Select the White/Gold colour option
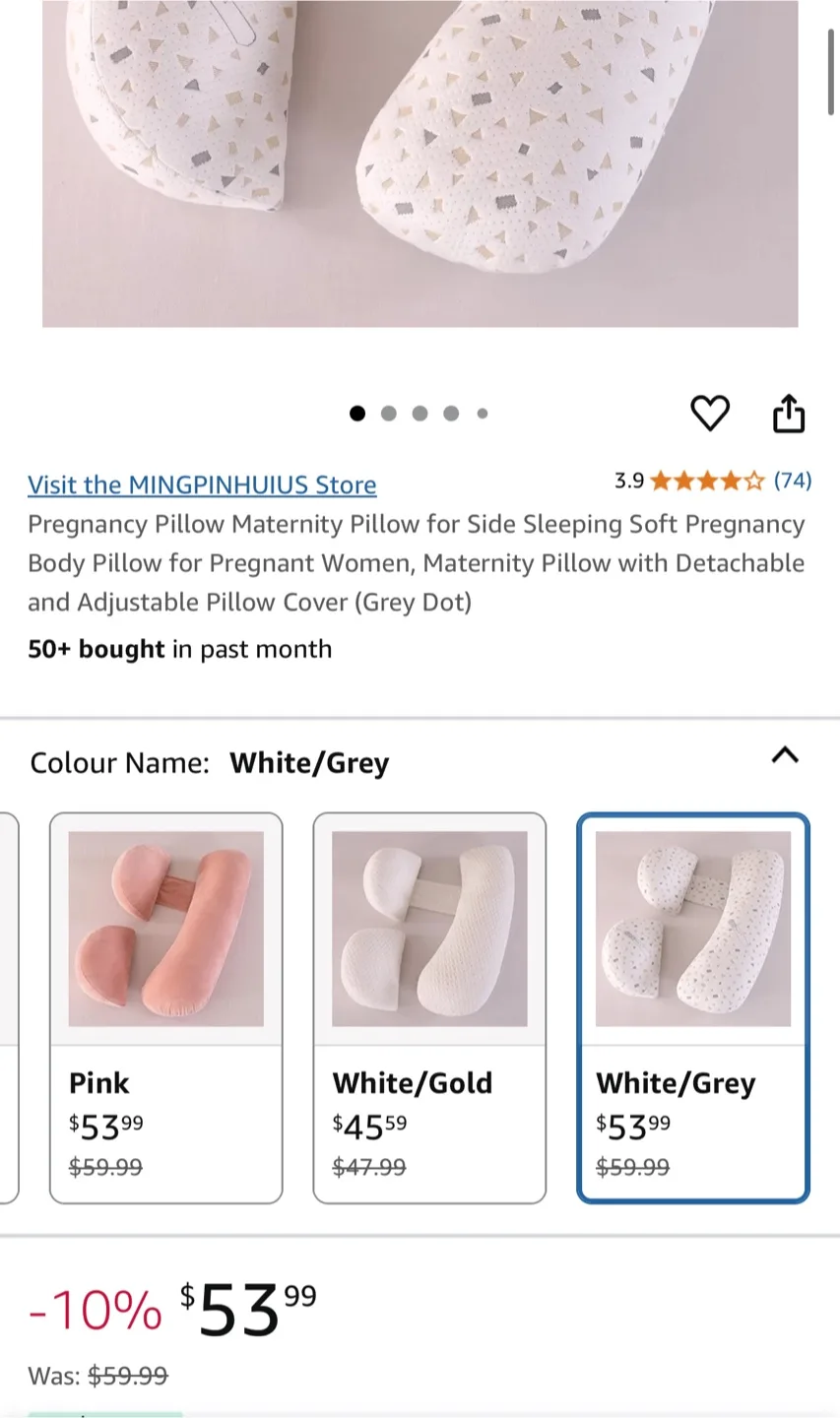The width and height of the screenshot is (840, 1418). pos(429,1004)
